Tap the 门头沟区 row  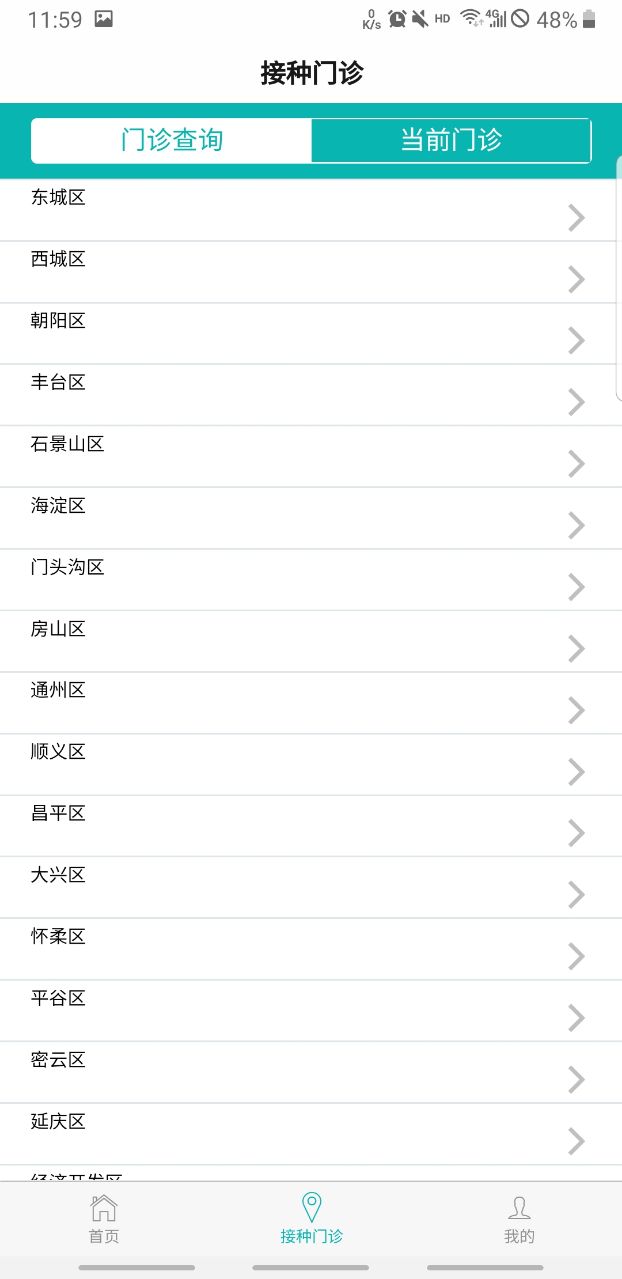(300, 580)
